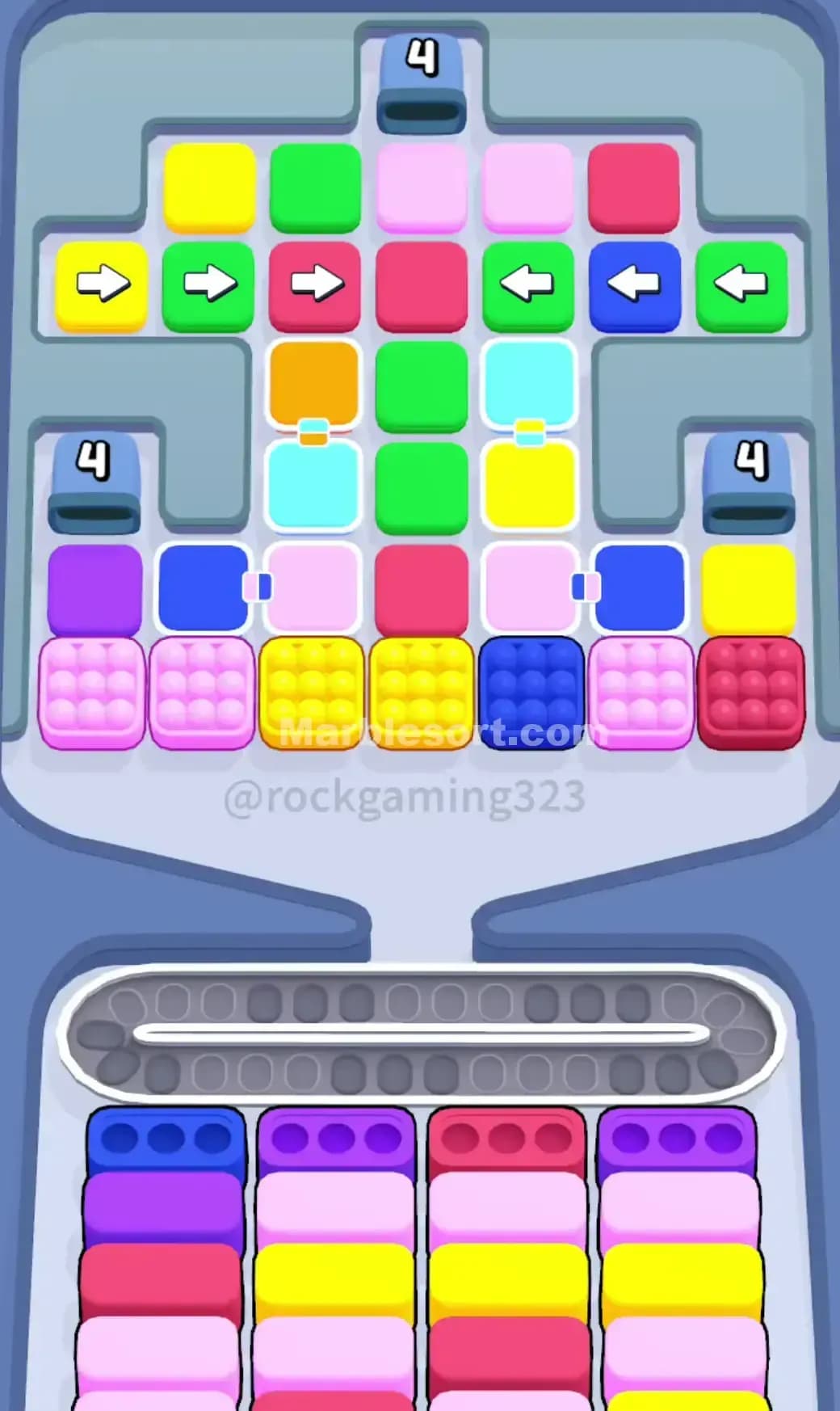
Task: Select the orange block in the center
Action: 314,386
